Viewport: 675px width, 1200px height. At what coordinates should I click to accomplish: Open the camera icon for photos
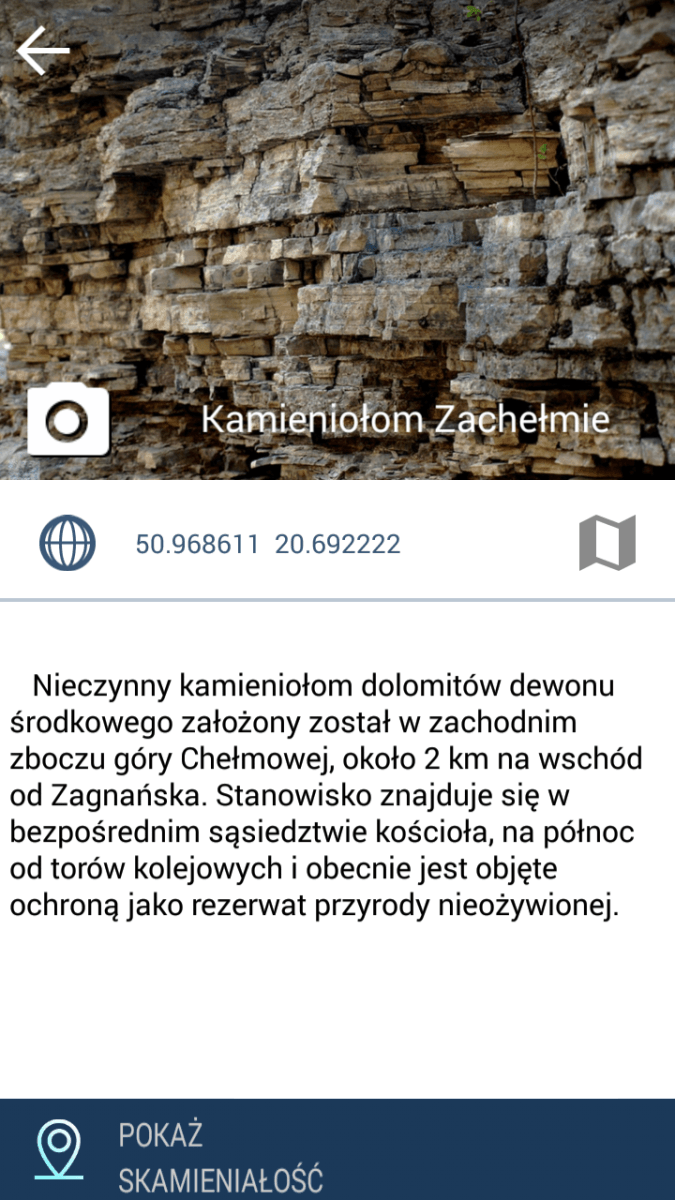[68, 420]
